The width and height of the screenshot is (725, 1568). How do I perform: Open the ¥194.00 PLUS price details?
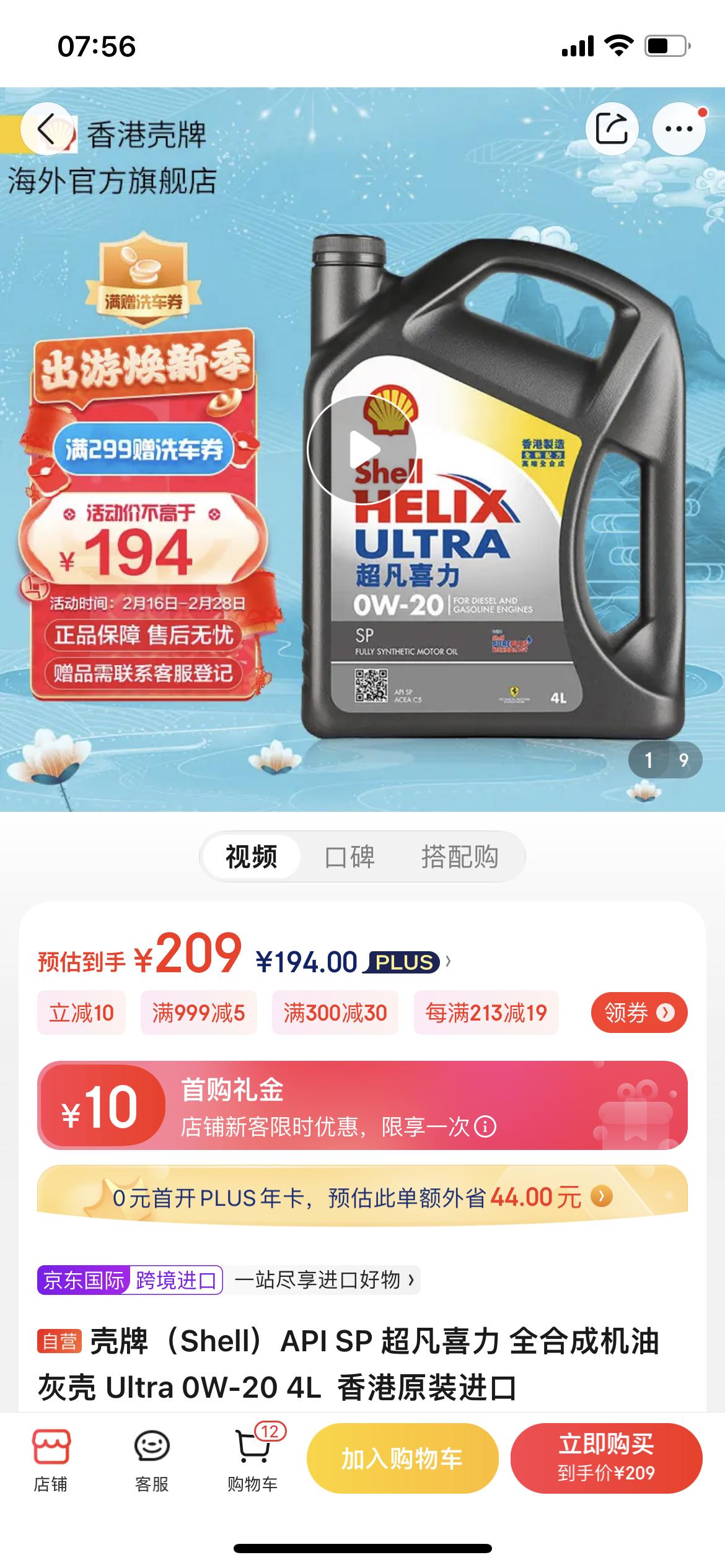tap(353, 962)
